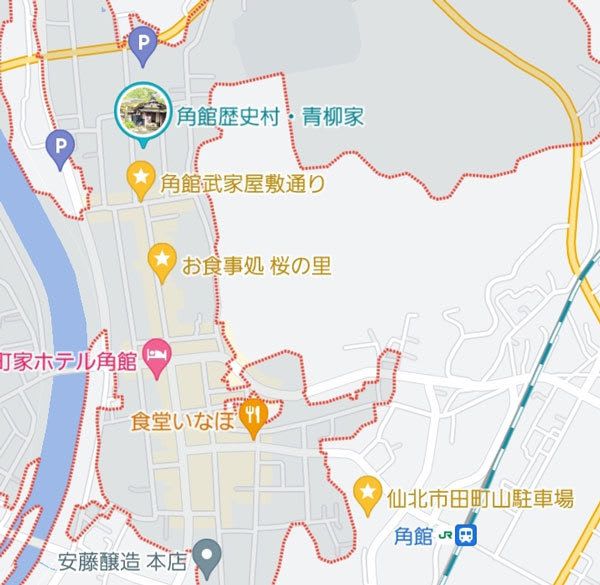600x585 pixels.
Task: Tap the 角館 JR station marker
Action: pos(466,536)
